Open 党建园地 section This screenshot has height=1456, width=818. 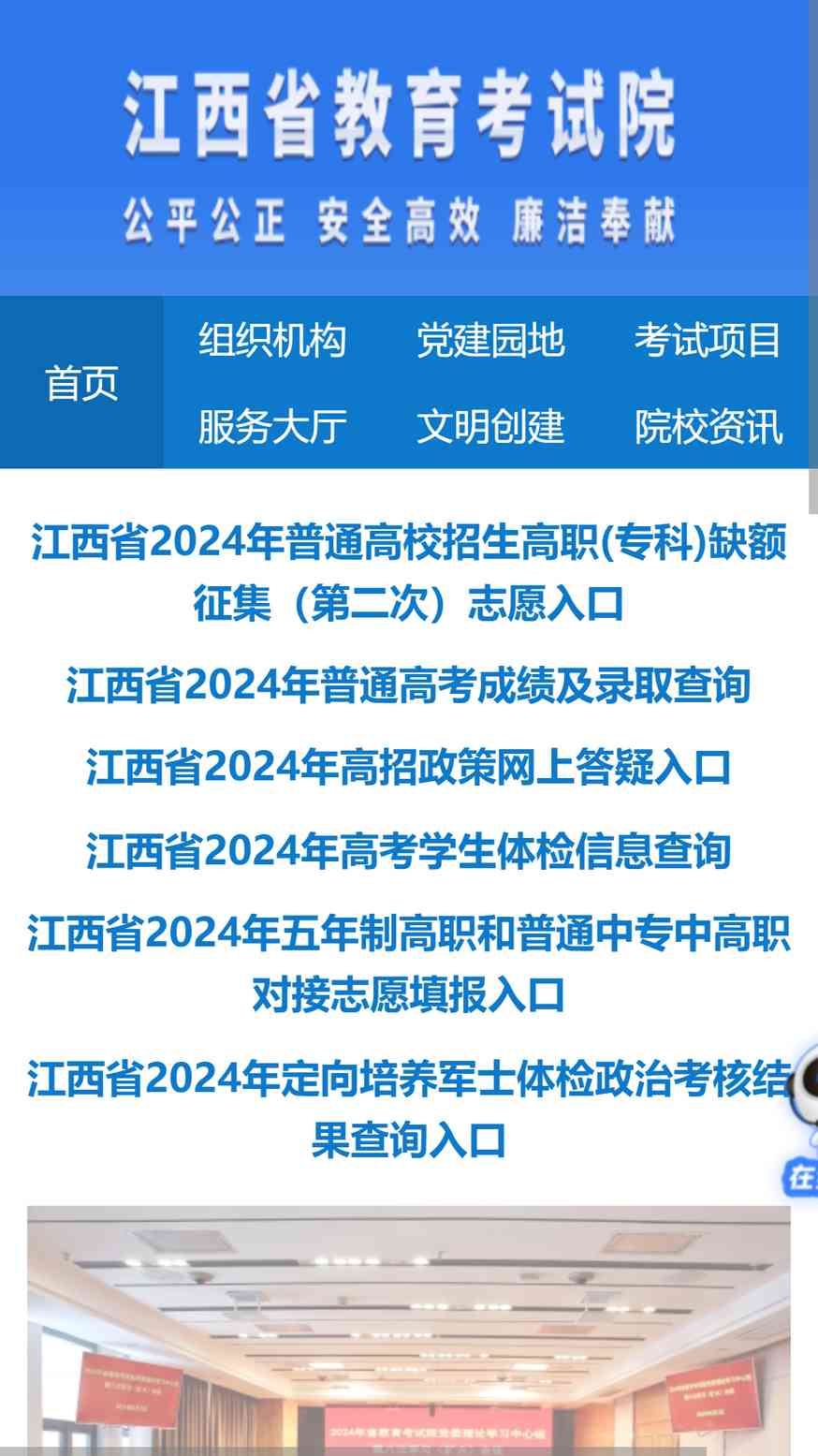tap(490, 340)
